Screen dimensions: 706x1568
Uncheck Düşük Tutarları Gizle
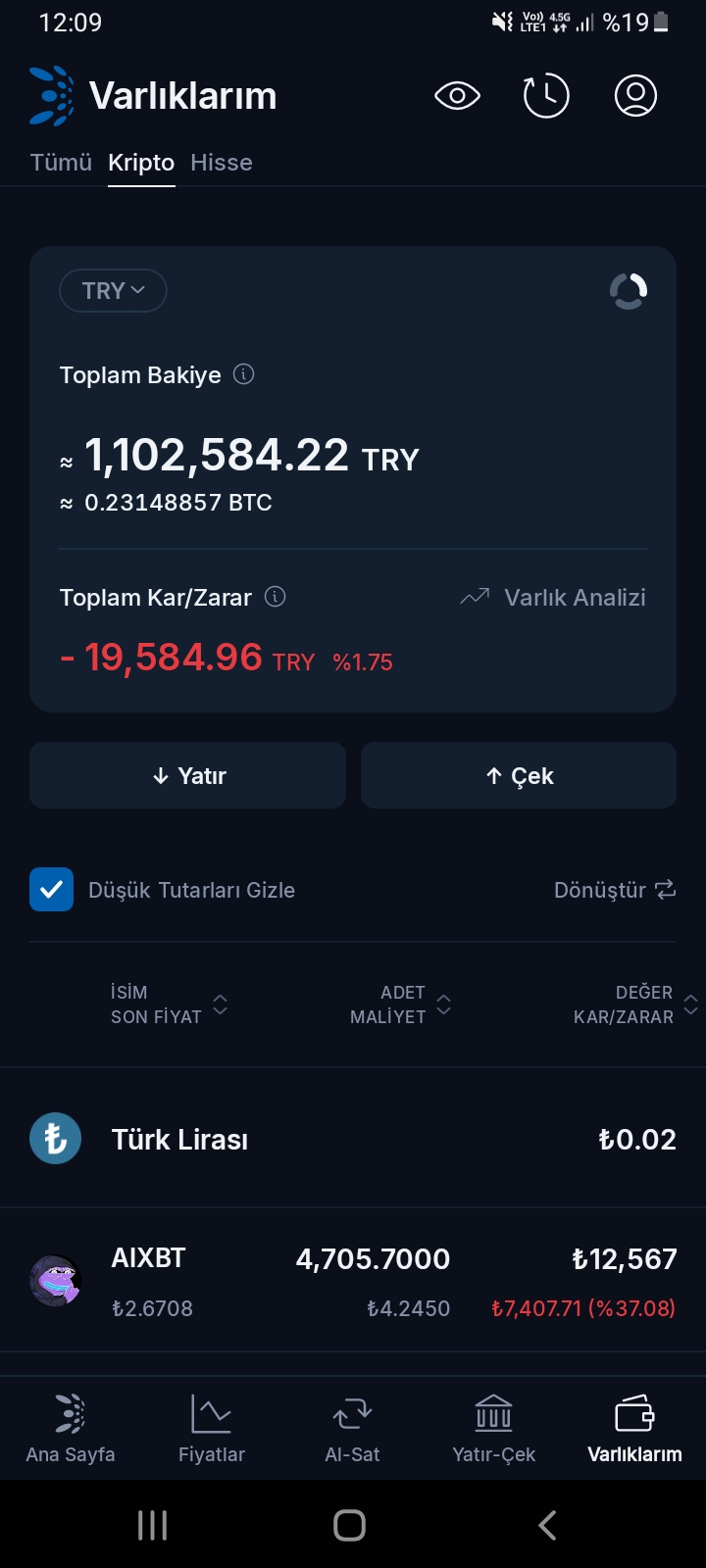52,890
